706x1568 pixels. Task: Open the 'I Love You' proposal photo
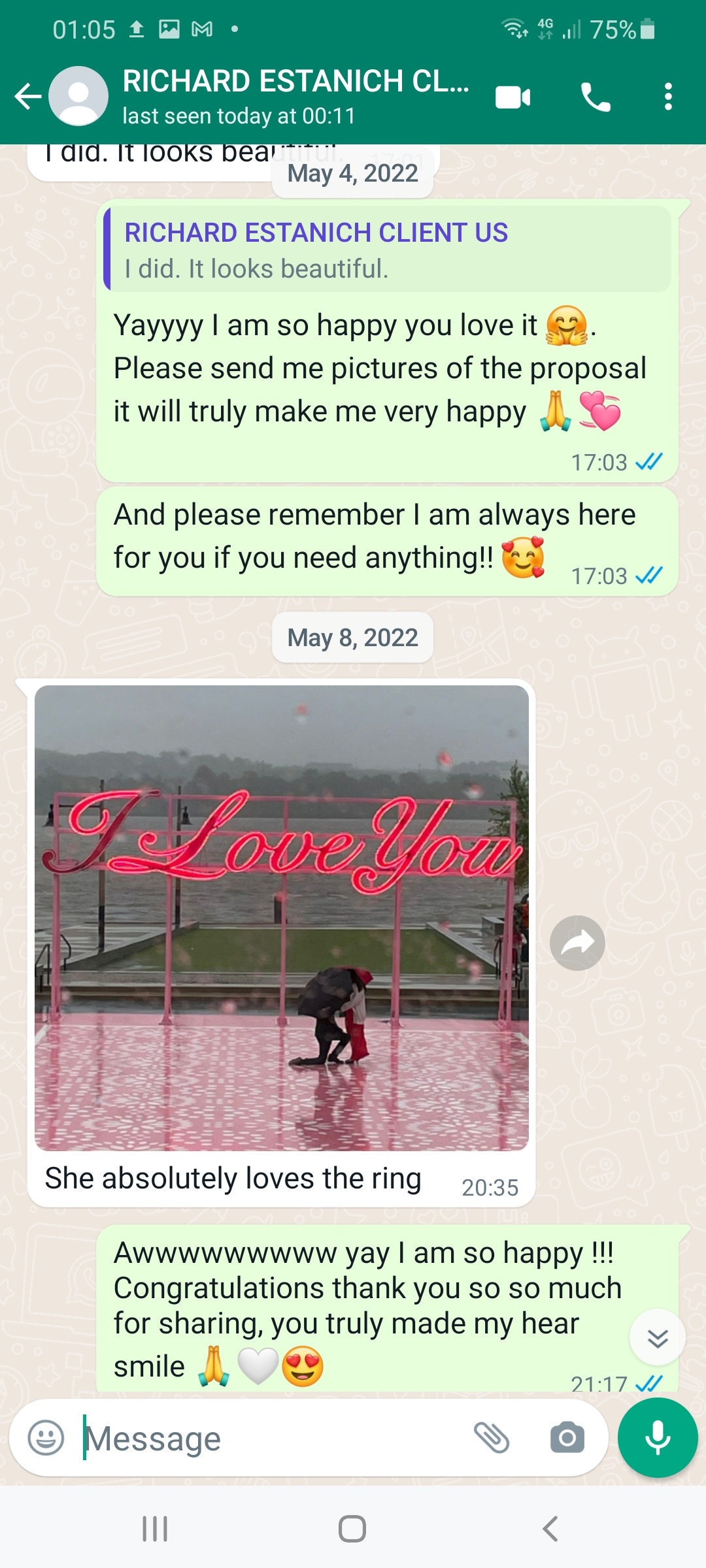(x=281, y=917)
